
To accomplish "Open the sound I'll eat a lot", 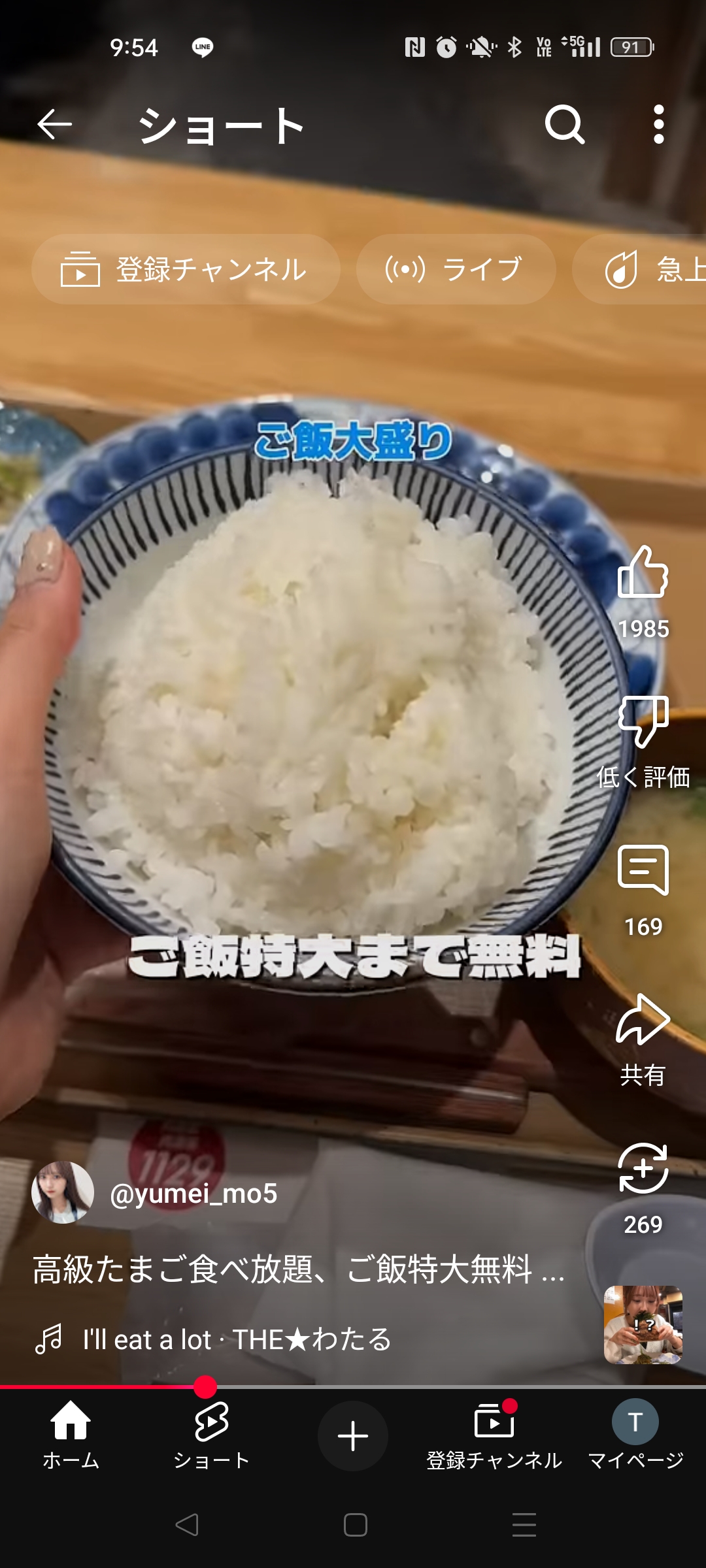I will coord(237,1339).
